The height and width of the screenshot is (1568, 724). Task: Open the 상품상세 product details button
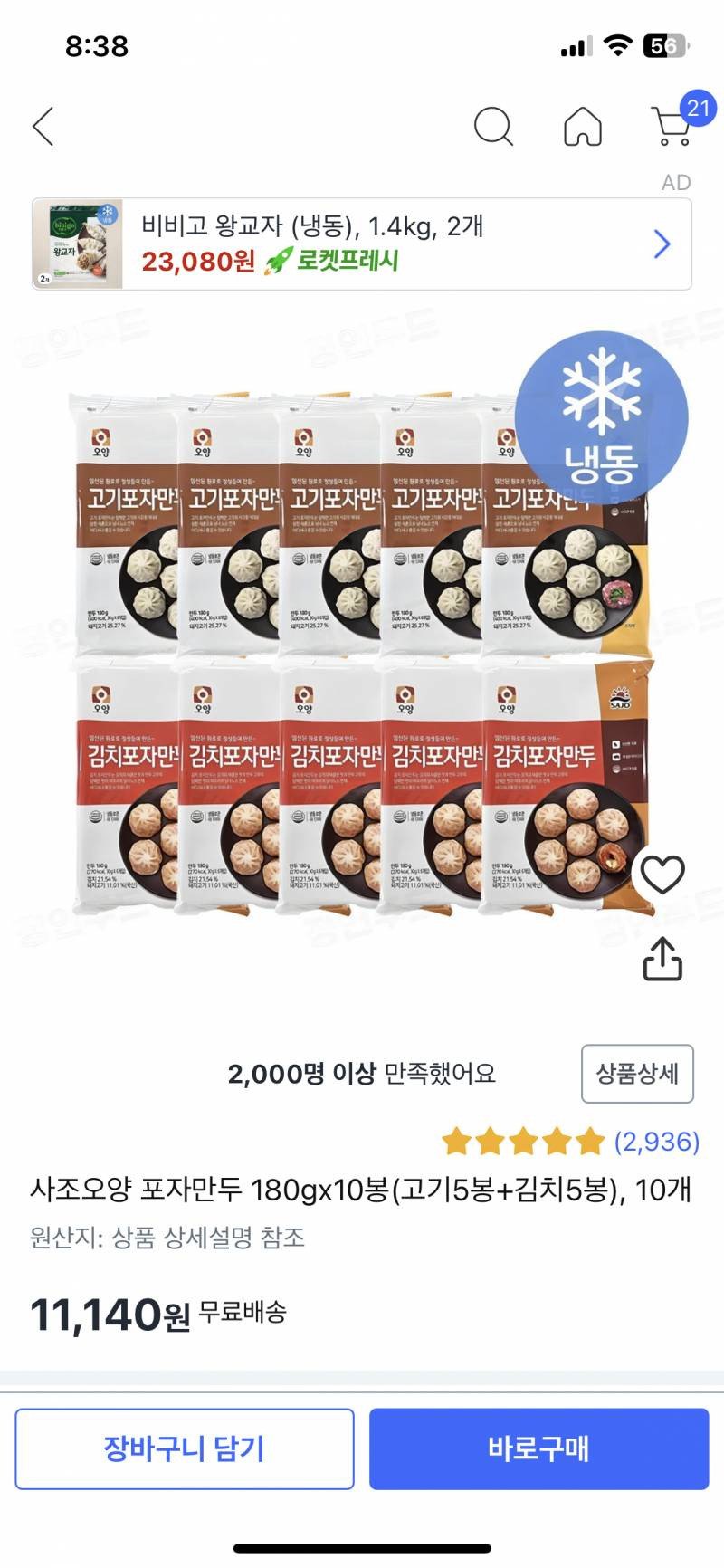click(x=637, y=1075)
